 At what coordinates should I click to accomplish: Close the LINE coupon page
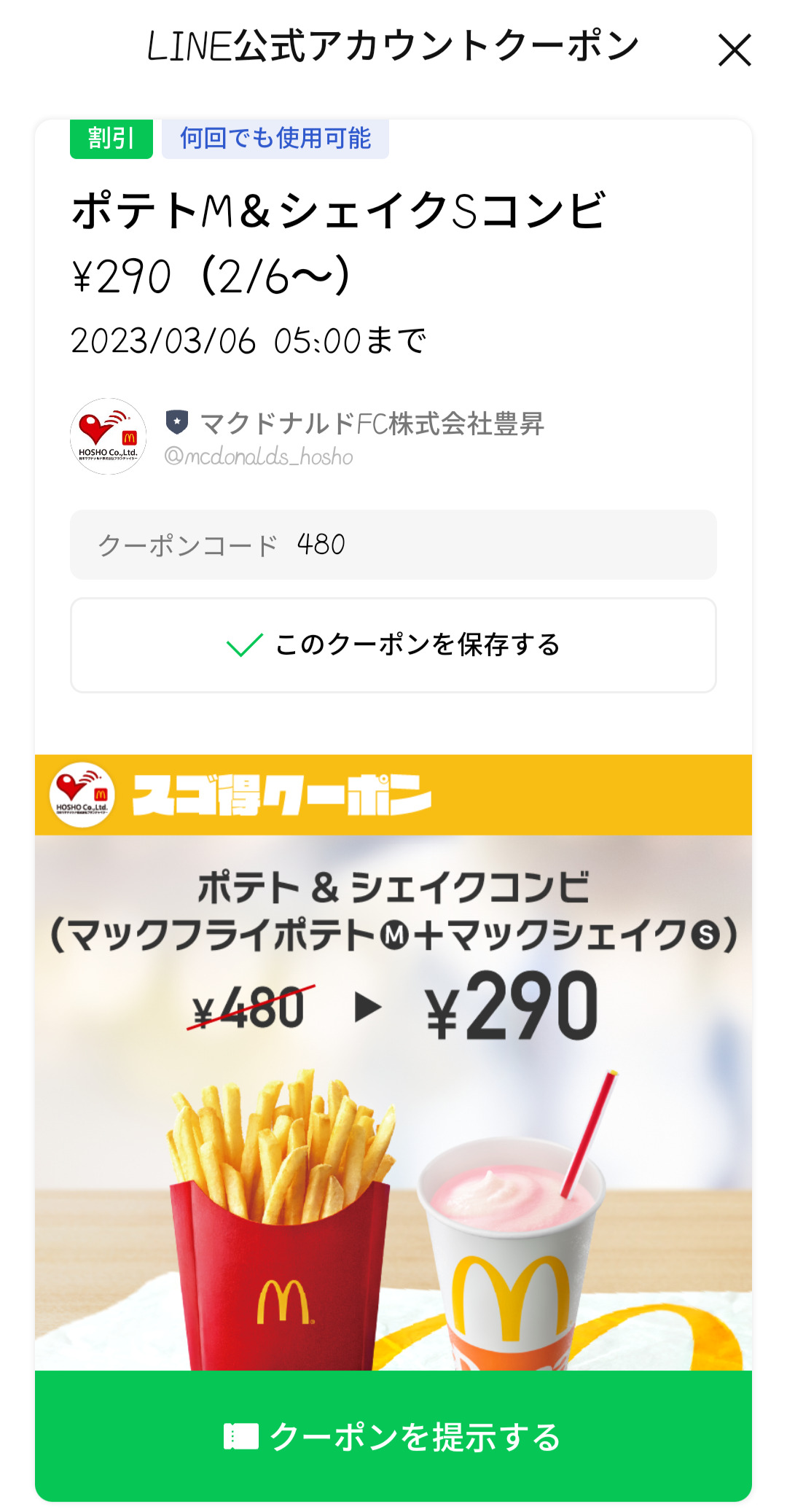pos(734,50)
